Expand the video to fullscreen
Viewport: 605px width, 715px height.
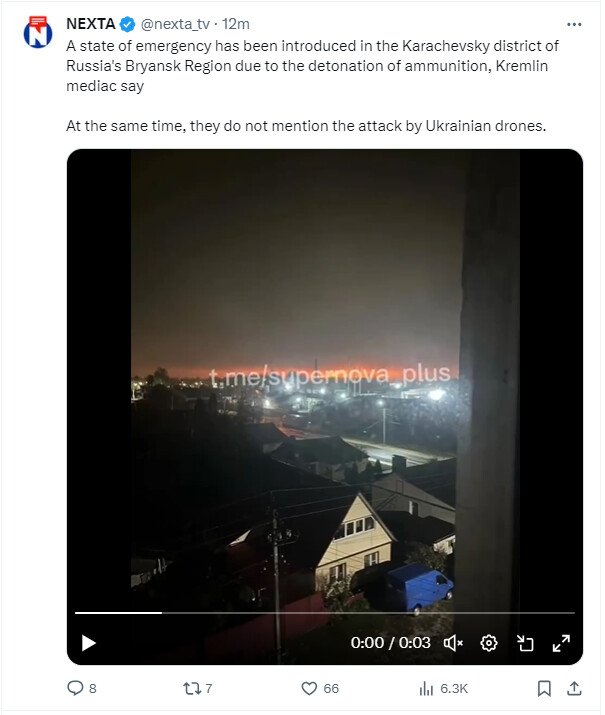click(561, 643)
